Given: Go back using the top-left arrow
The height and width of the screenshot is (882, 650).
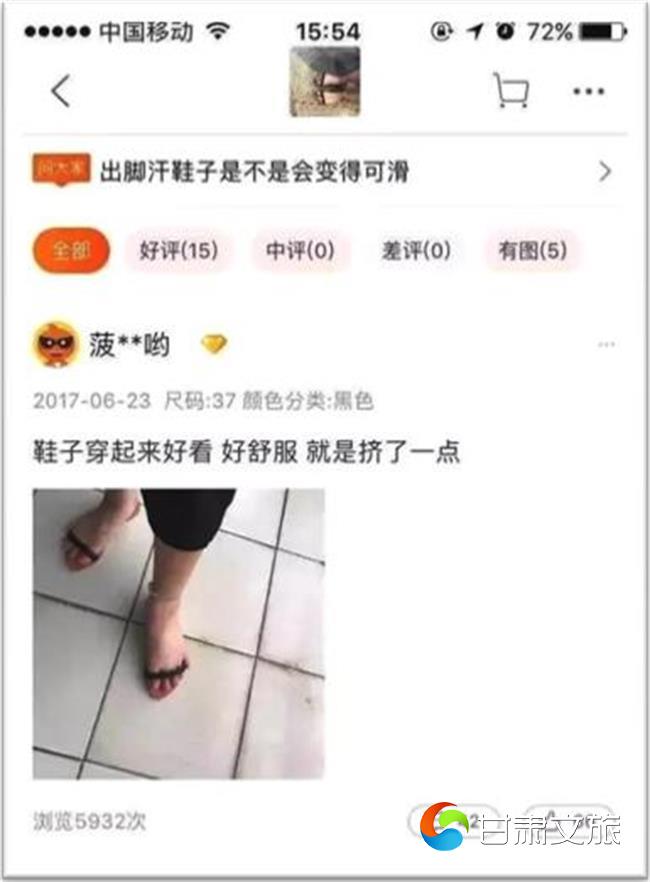Looking at the screenshot, I should (60, 91).
